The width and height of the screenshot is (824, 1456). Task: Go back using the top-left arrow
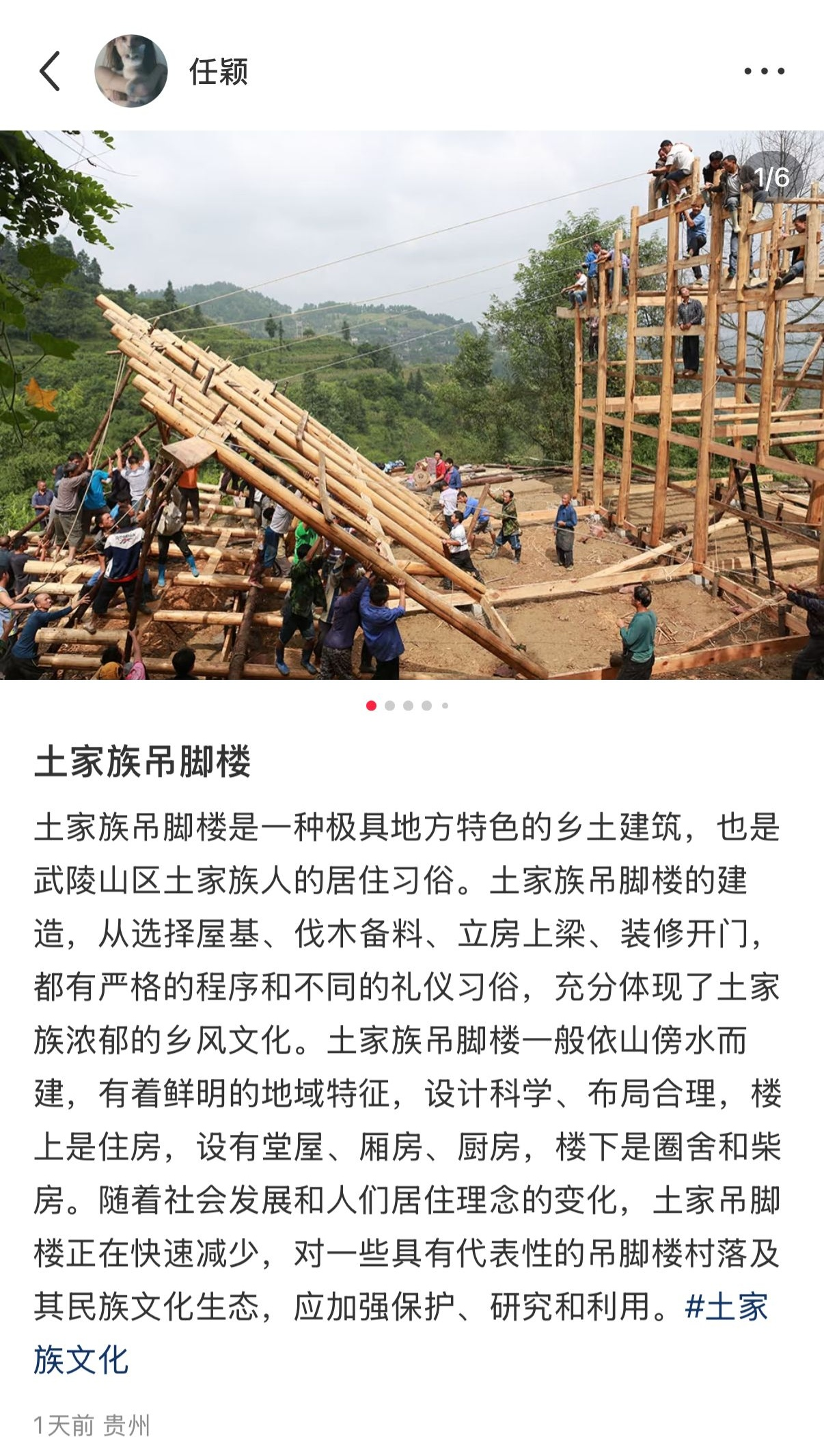click(50, 71)
